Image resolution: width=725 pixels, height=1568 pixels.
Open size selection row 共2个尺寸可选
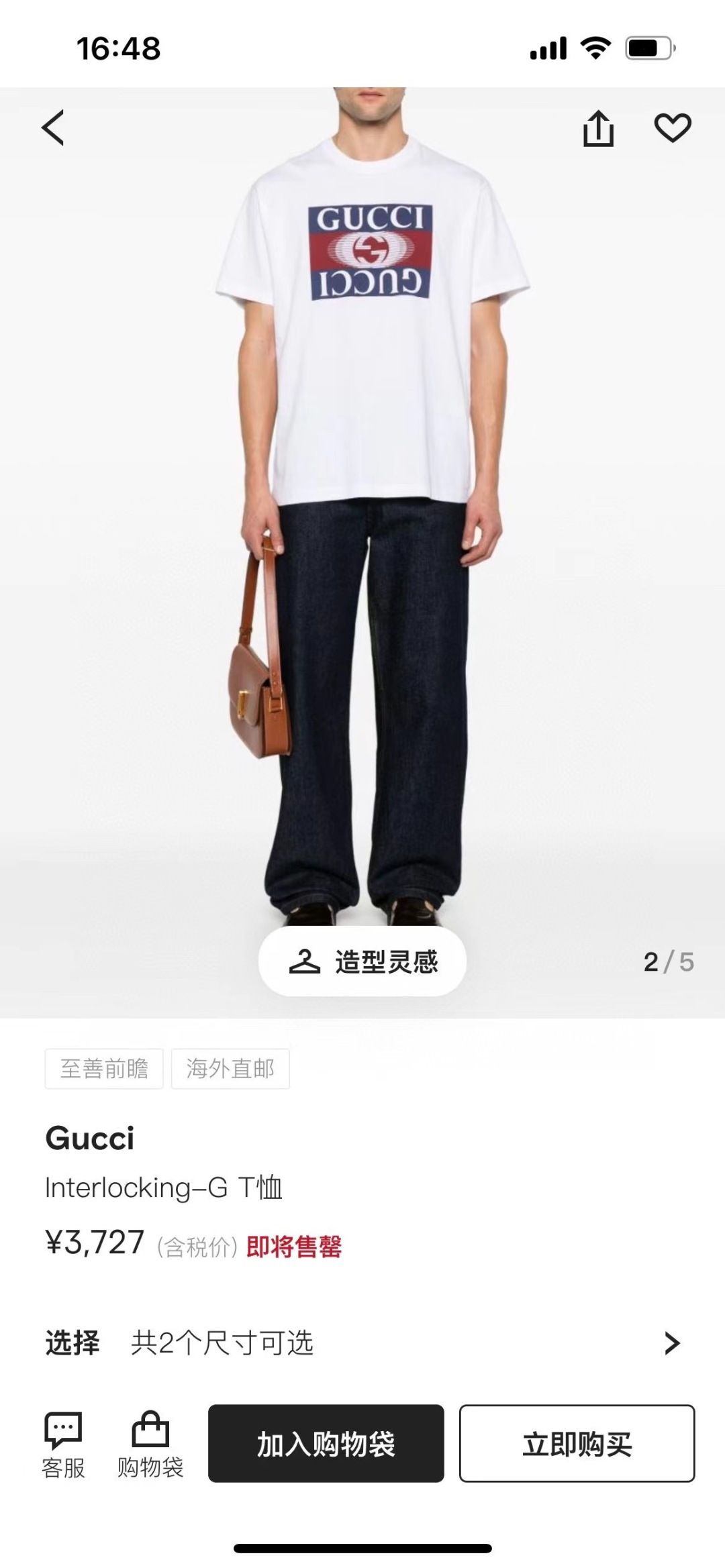pyautogui.click(x=362, y=1343)
